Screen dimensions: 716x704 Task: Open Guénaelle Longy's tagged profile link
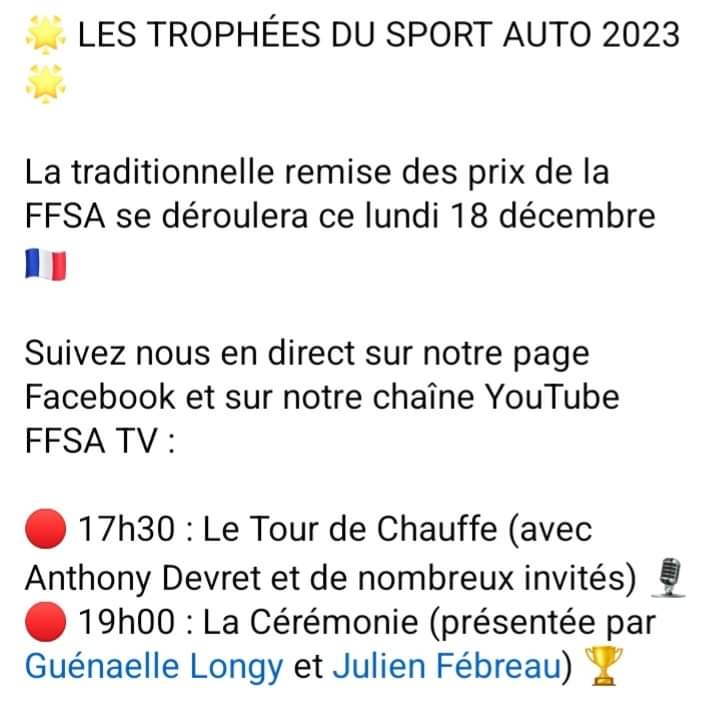[x=154, y=667]
